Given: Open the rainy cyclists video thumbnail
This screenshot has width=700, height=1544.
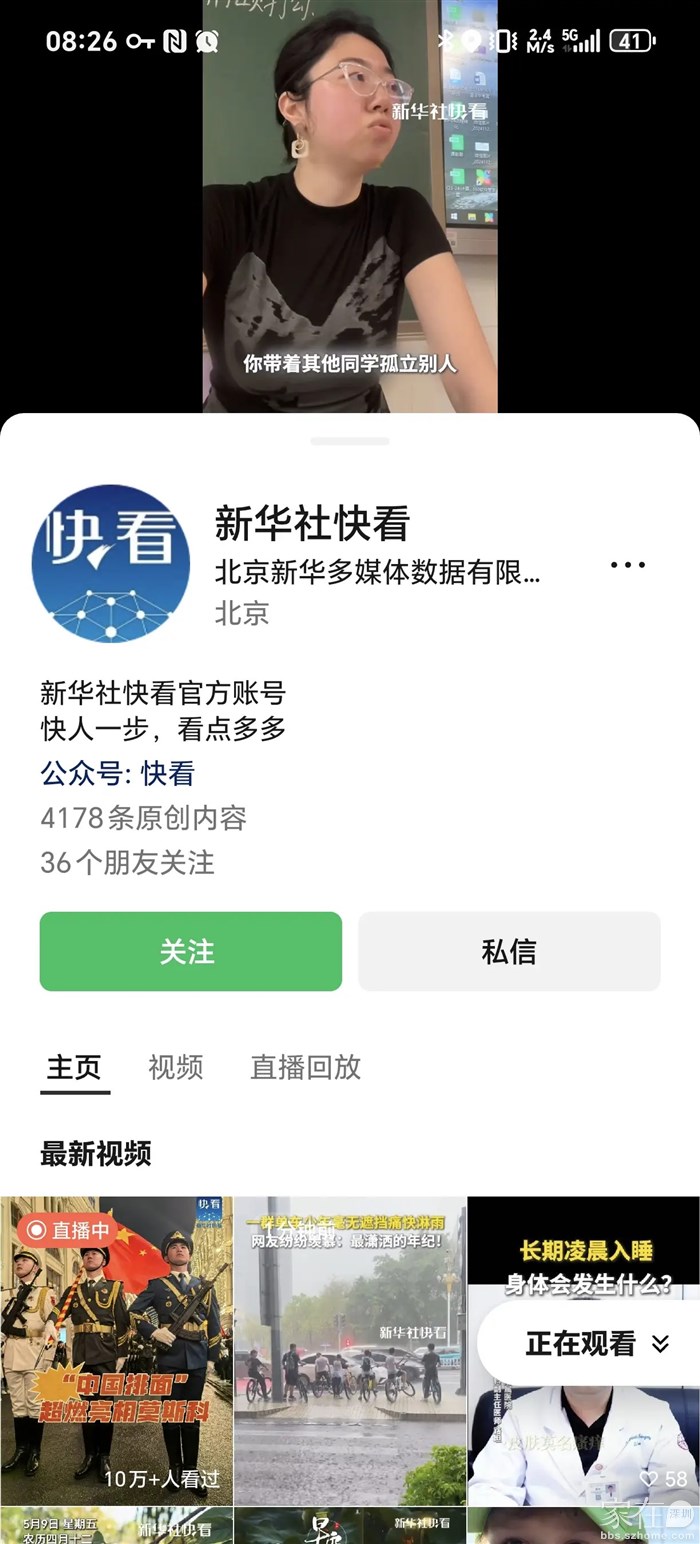Looking at the screenshot, I should 350,1350.
